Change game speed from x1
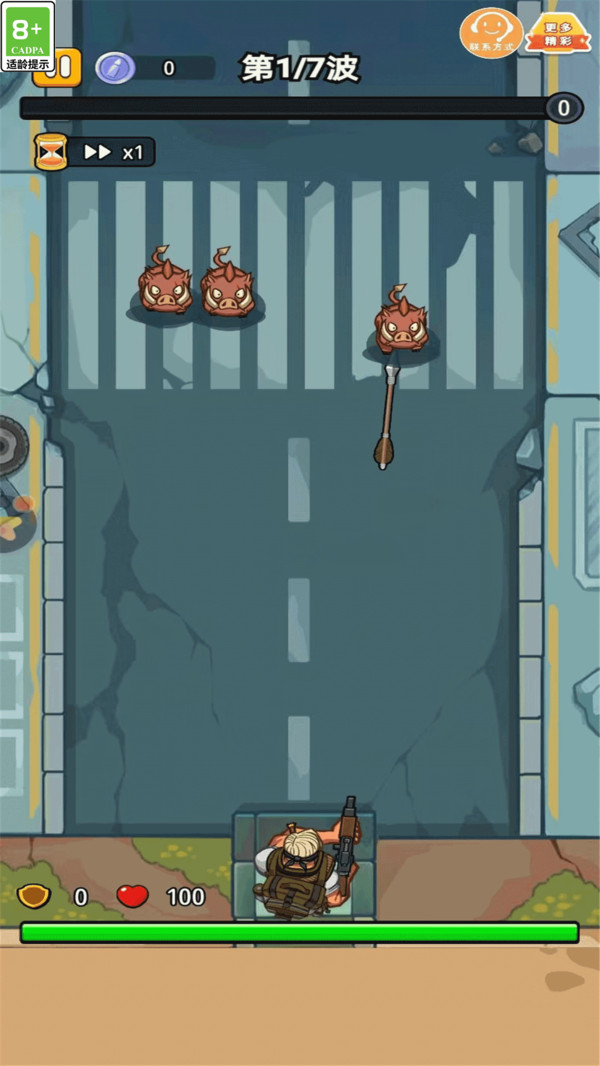Viewport: 600px width, 1066px height. tap(113, 152)
